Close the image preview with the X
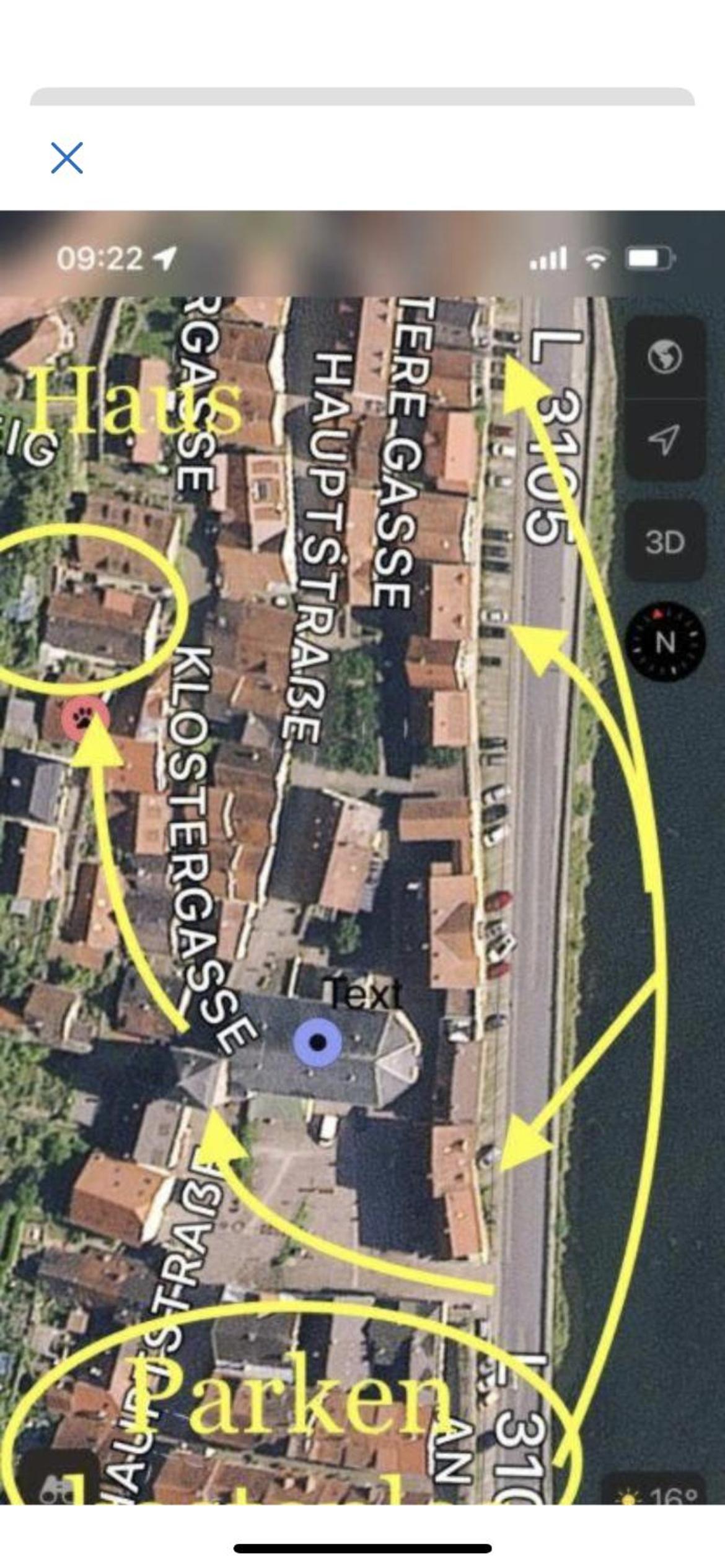725x1568 pixels. point(67,158)
